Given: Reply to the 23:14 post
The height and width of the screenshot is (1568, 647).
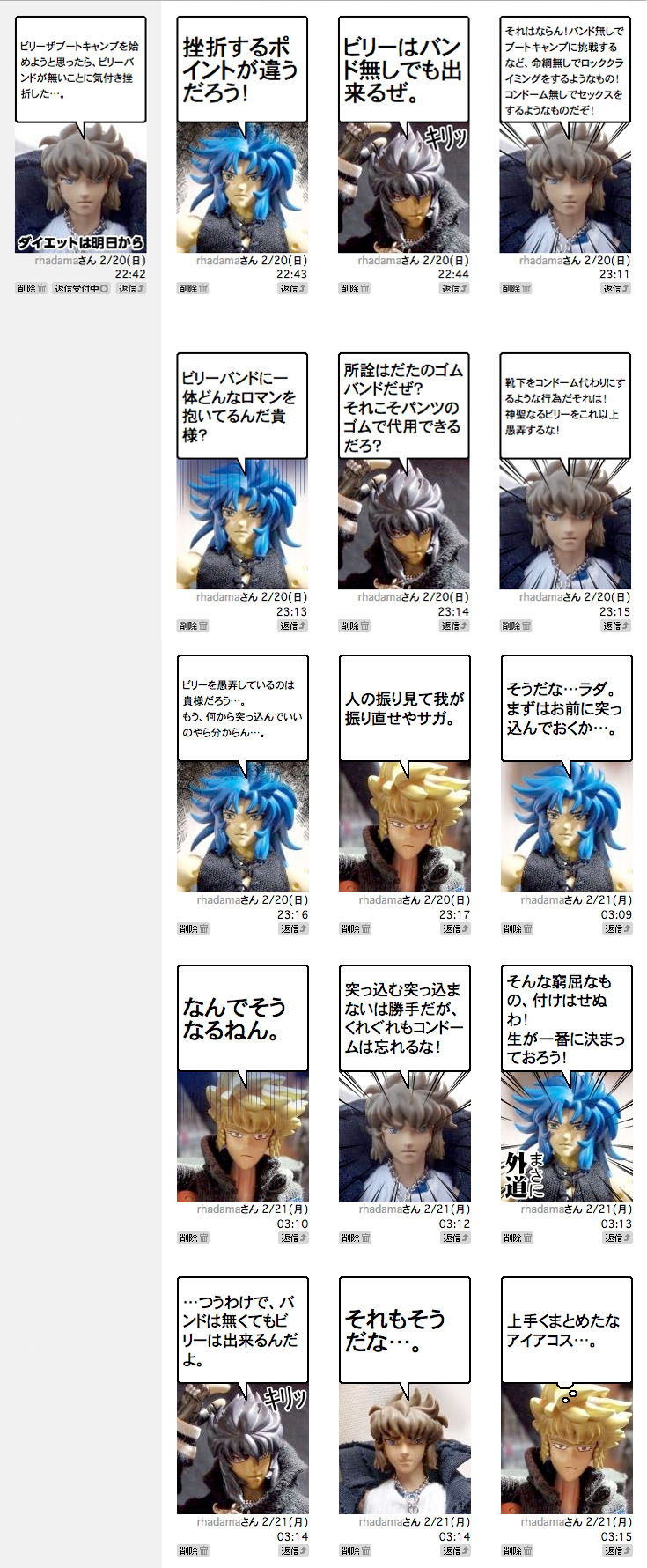Looking at the screenshot, I should point(454,626).
